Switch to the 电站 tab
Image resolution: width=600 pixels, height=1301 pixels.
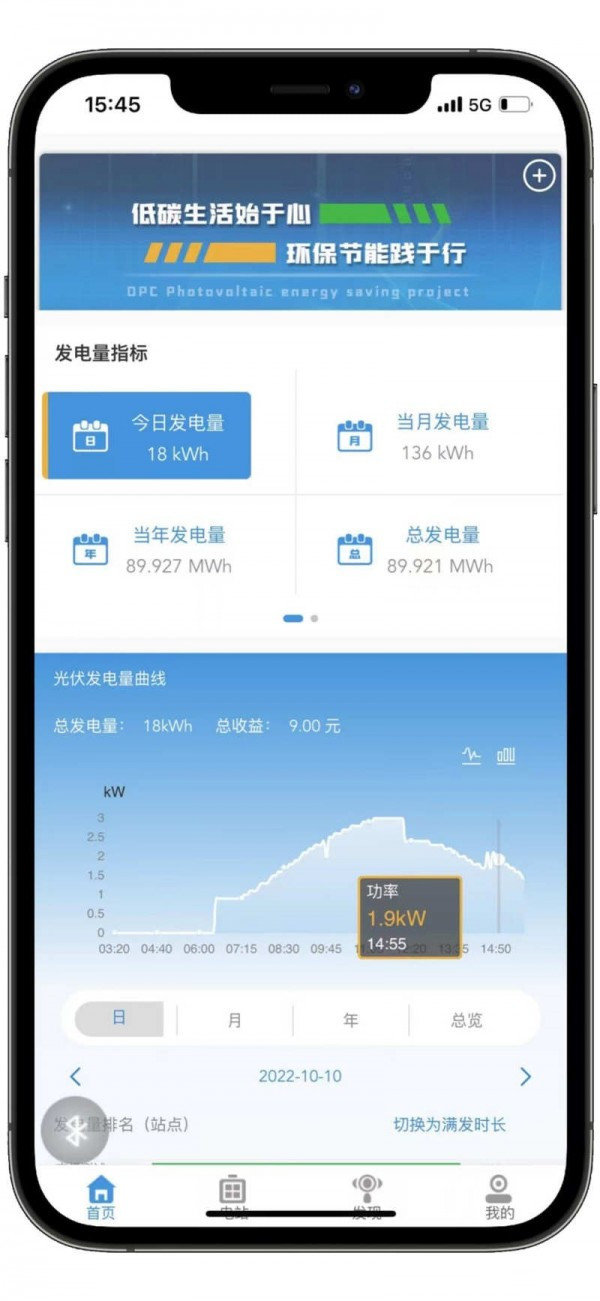(233, 1197)
